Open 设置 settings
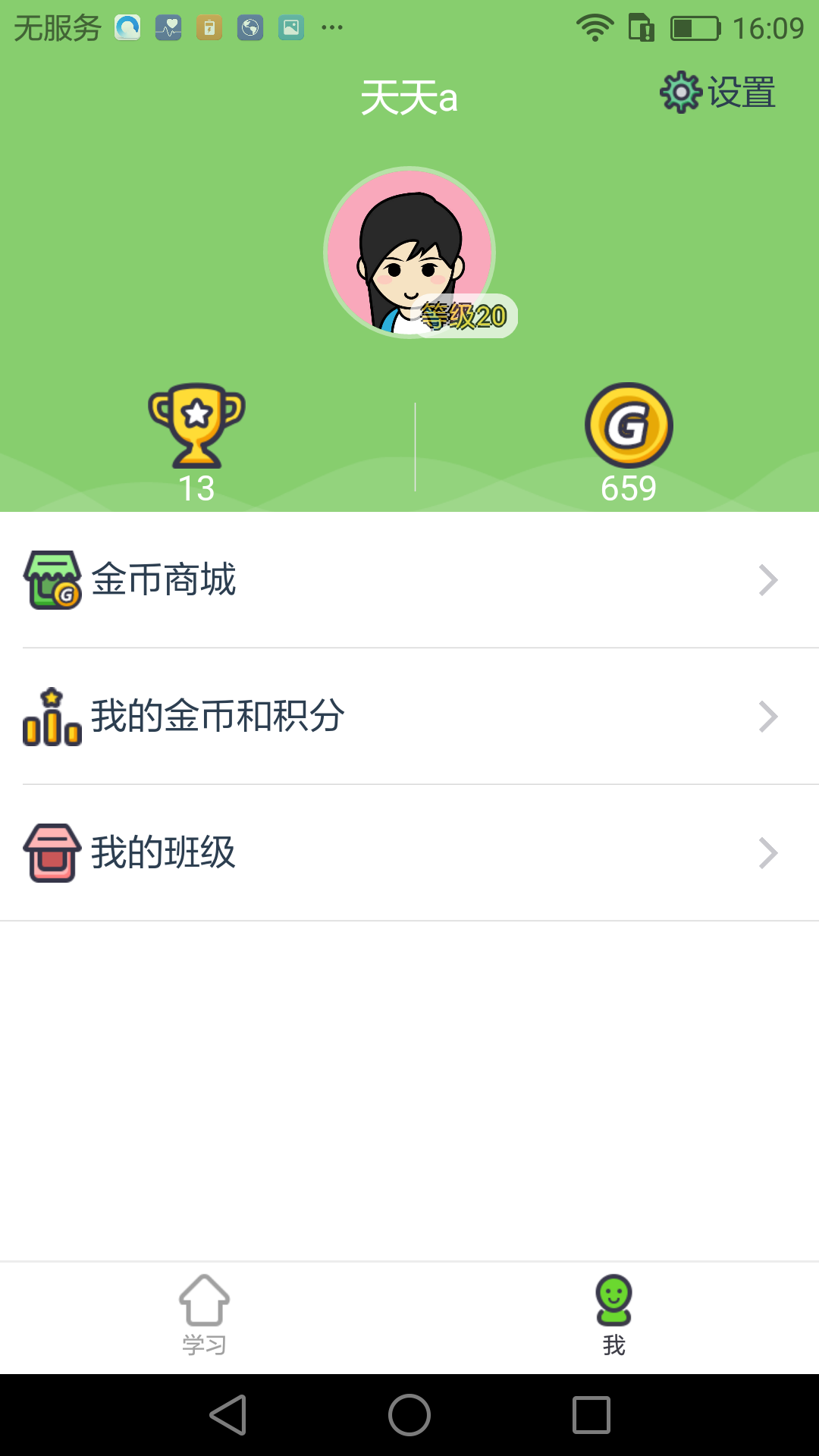Image resolution: width=819 pixels, height=1456 pixels. tap(717, 93)
